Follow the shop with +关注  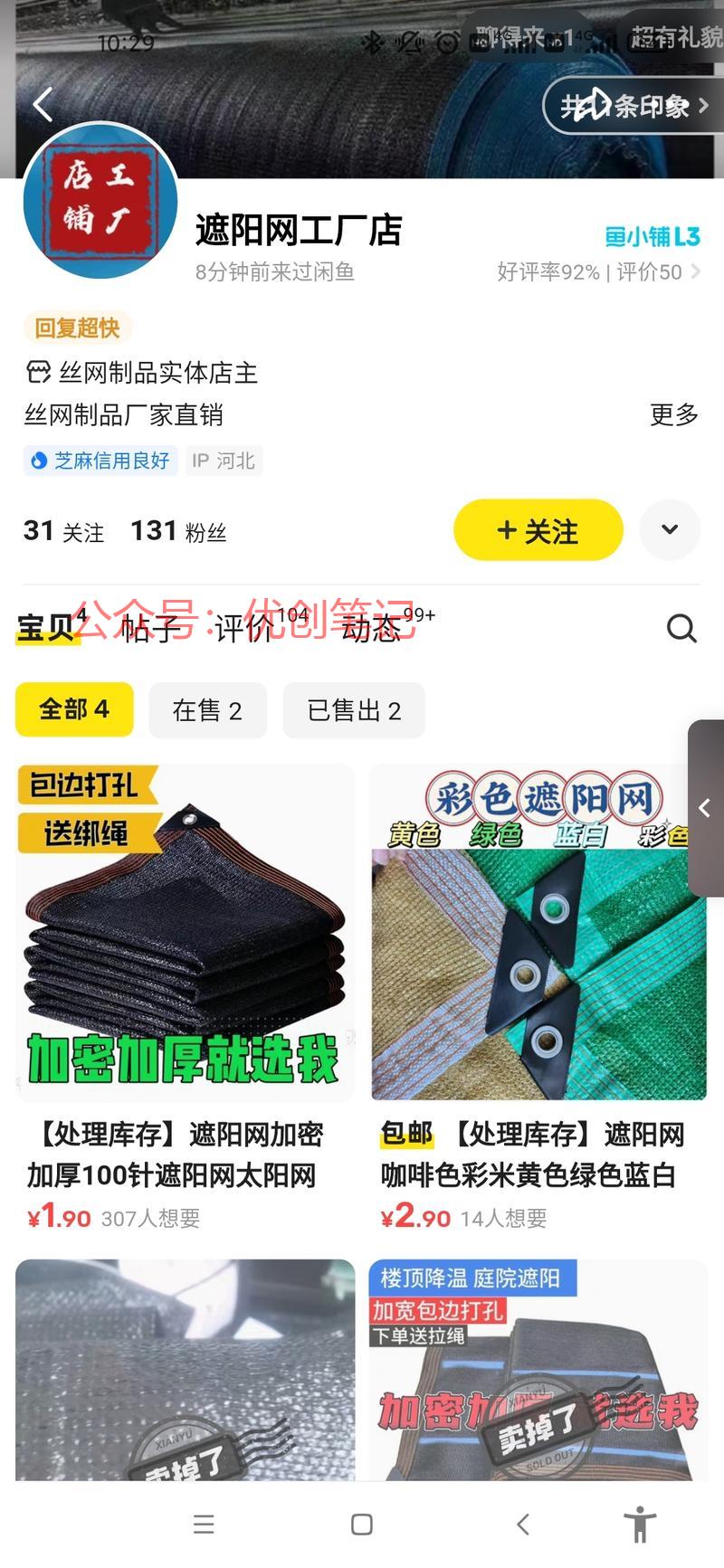pos(538,530)
